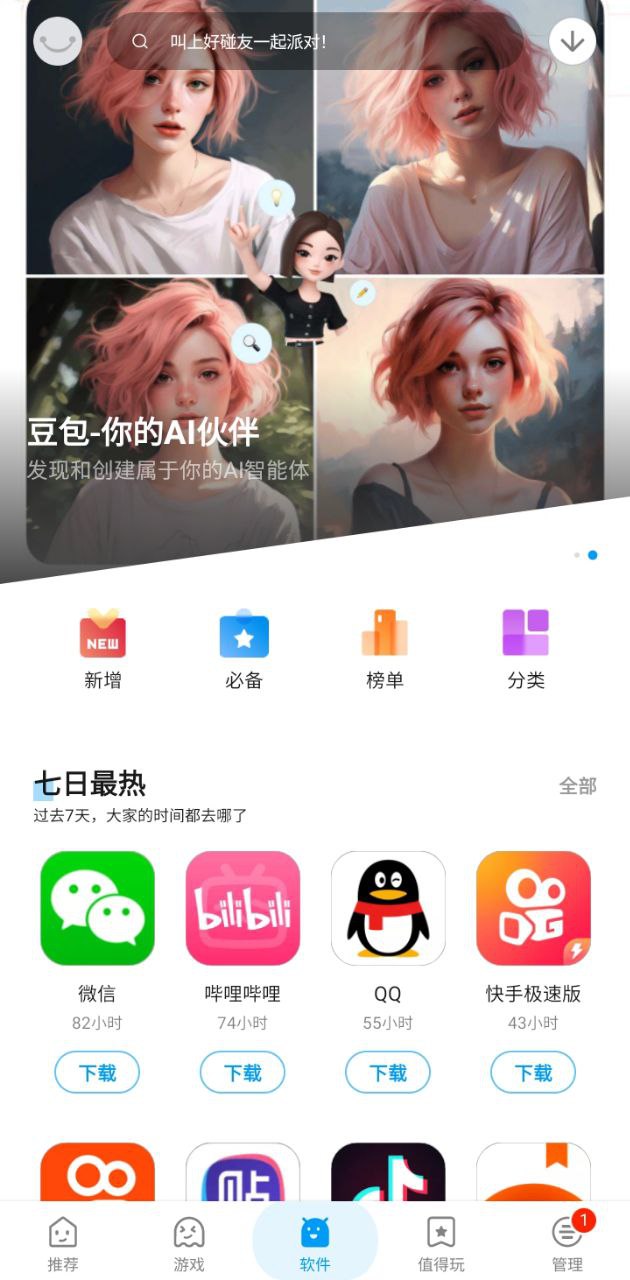Open the 新增 category

(103, 650)
